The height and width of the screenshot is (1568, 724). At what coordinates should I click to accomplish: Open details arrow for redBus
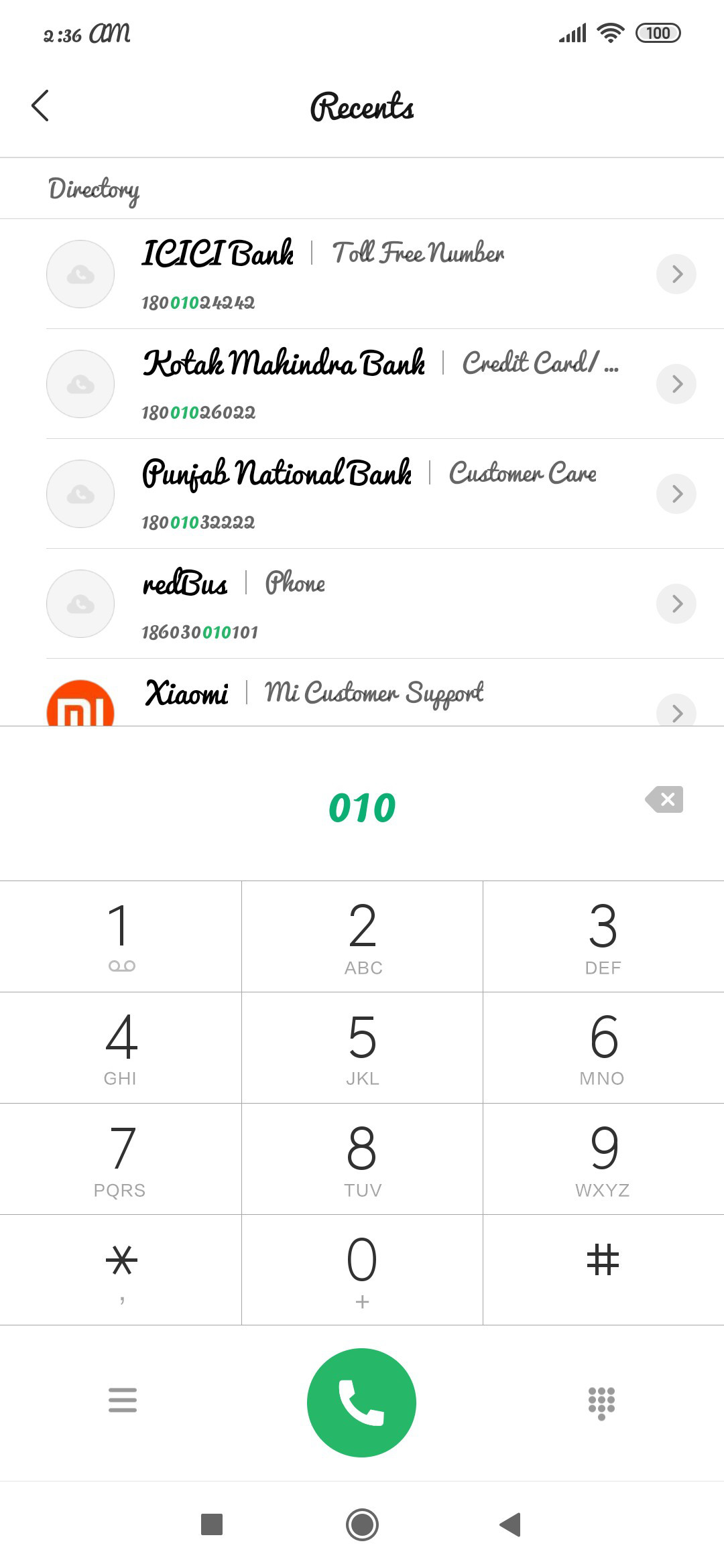pyautogui.click(x=676, y=604)
